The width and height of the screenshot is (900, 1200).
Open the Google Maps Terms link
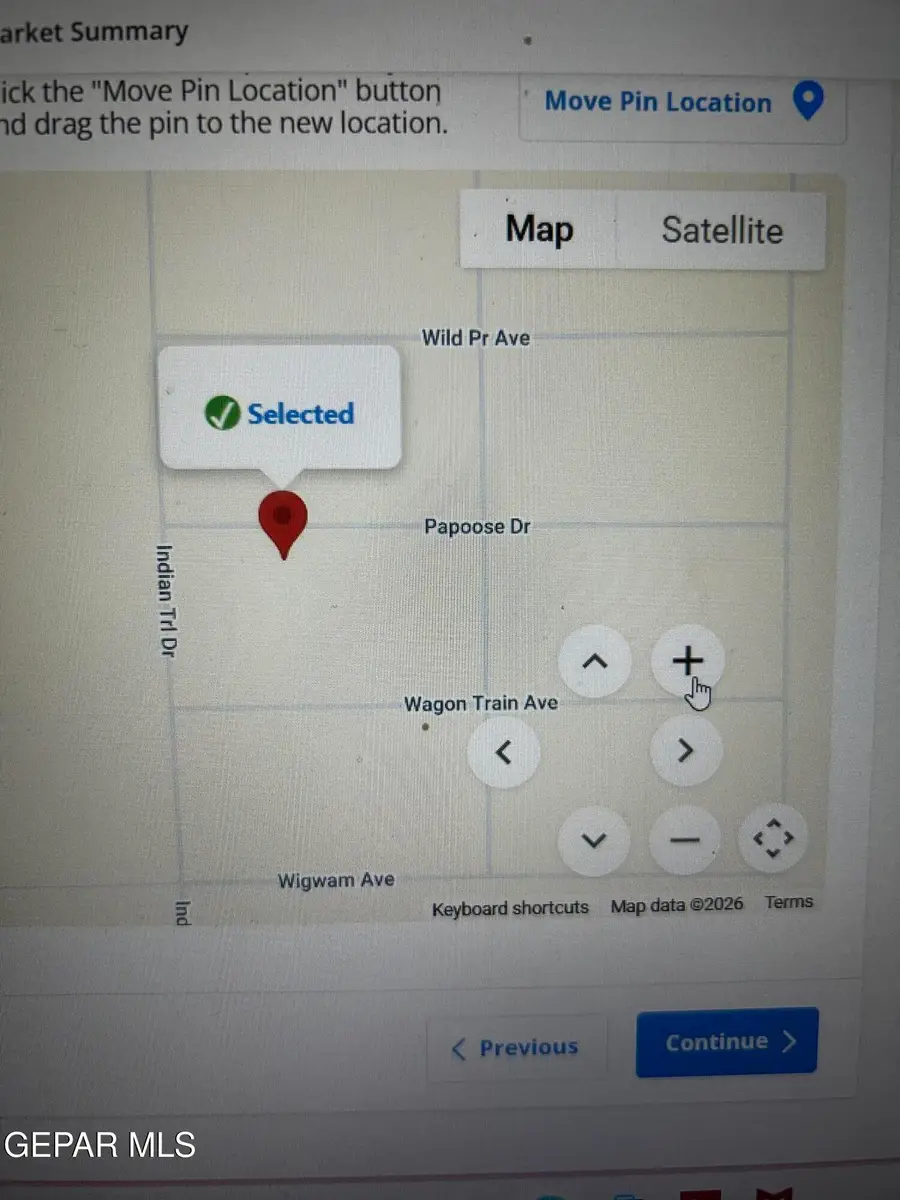point(788,901)
